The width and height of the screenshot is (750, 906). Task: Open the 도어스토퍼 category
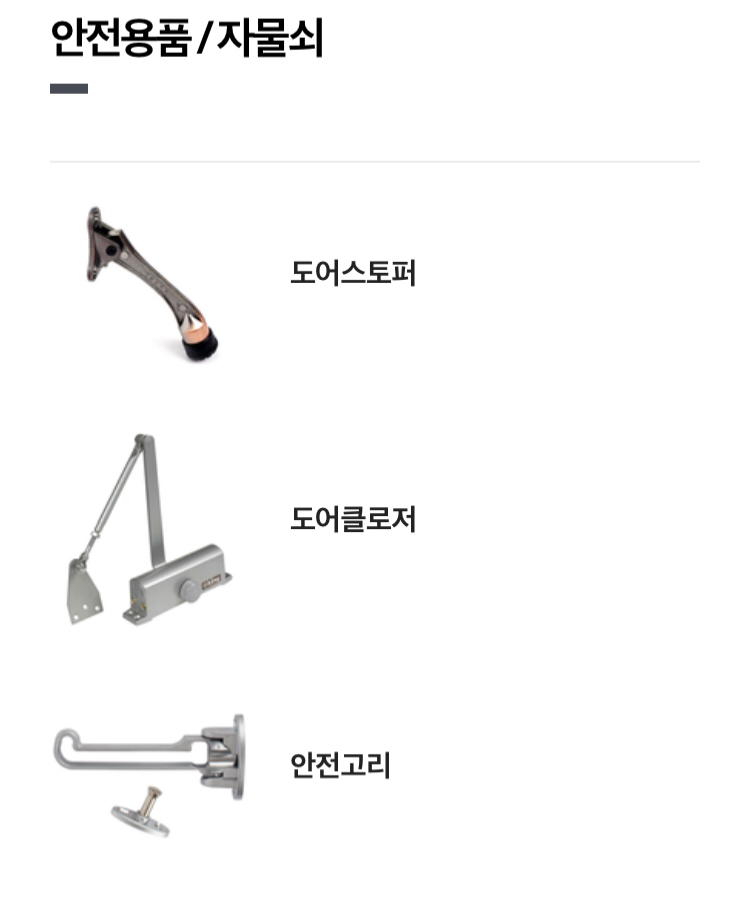[x=352, y=273]
